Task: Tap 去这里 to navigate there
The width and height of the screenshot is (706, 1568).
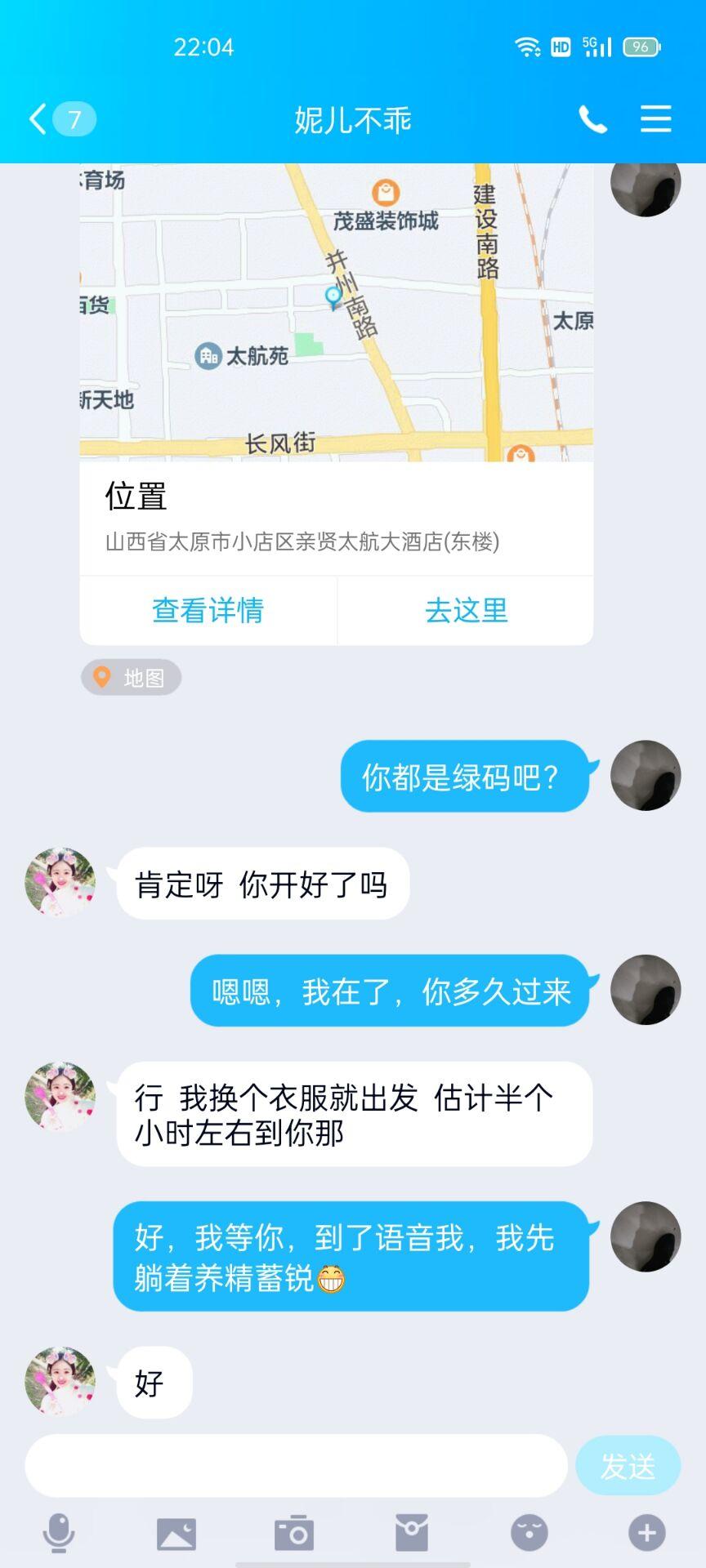Action: point(466,610)
